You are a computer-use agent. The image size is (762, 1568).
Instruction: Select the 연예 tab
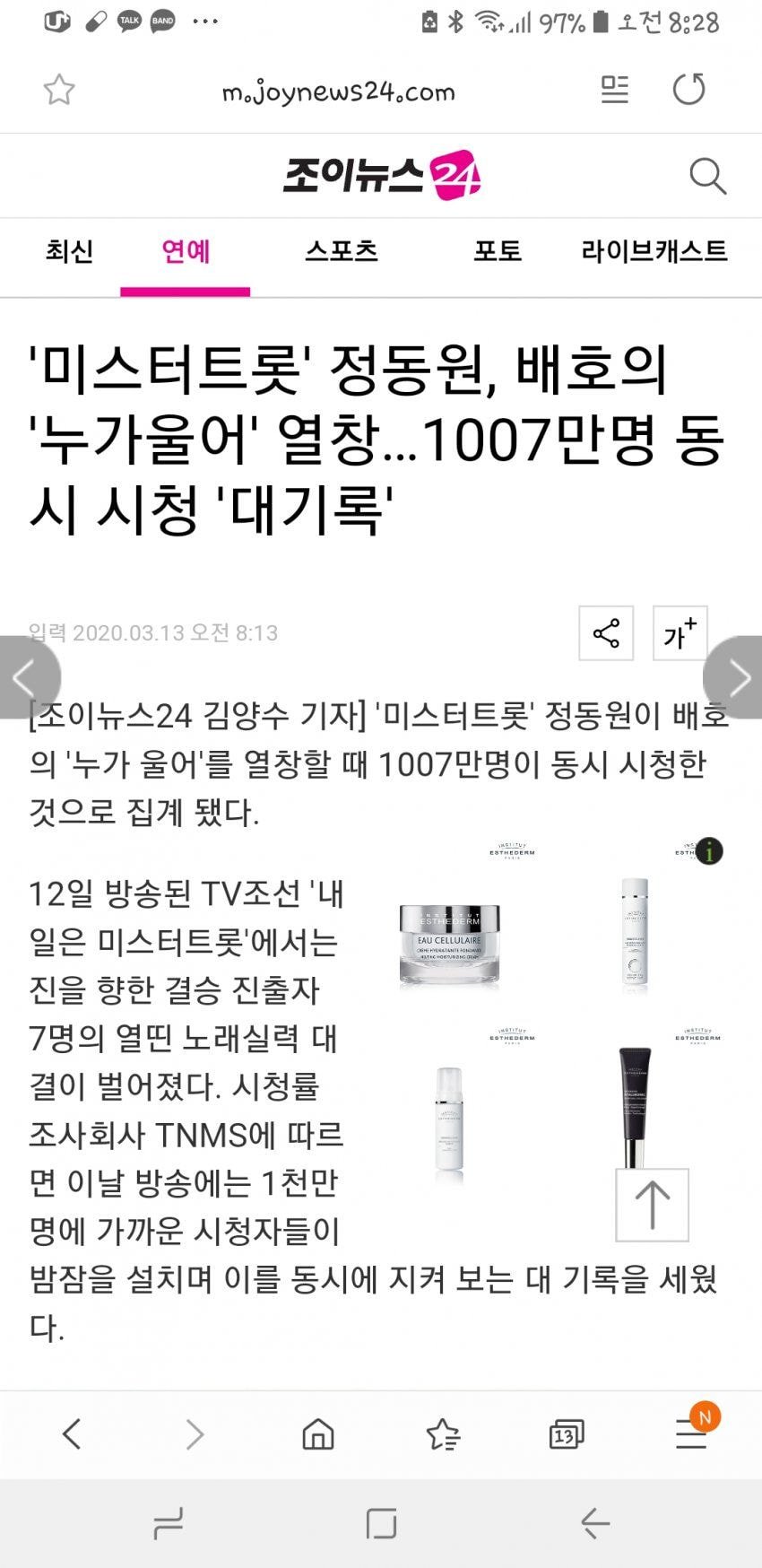point(186,251)
